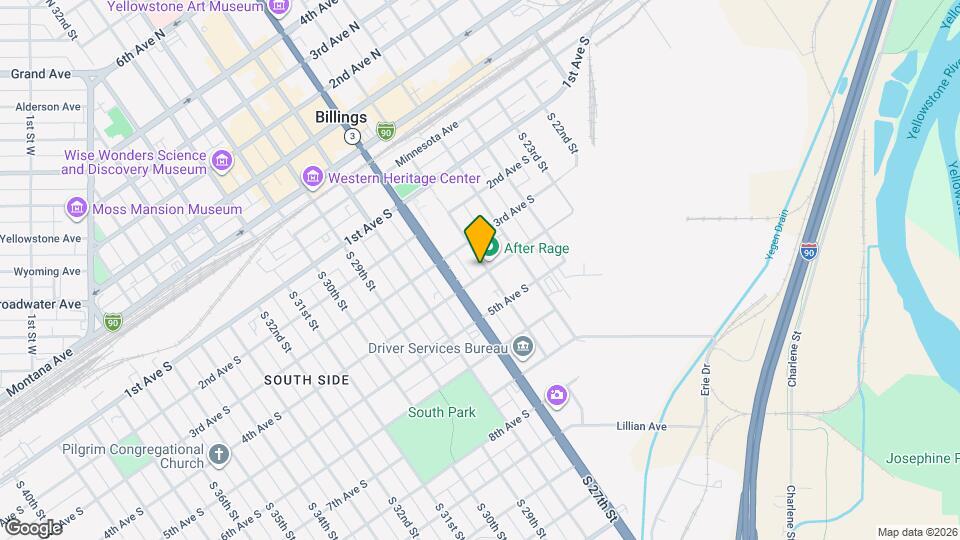The width and height of the screenshot is (960, 540).
Task: Open the Moss Mansion Museum marker
Action: [x=77, y=209]
